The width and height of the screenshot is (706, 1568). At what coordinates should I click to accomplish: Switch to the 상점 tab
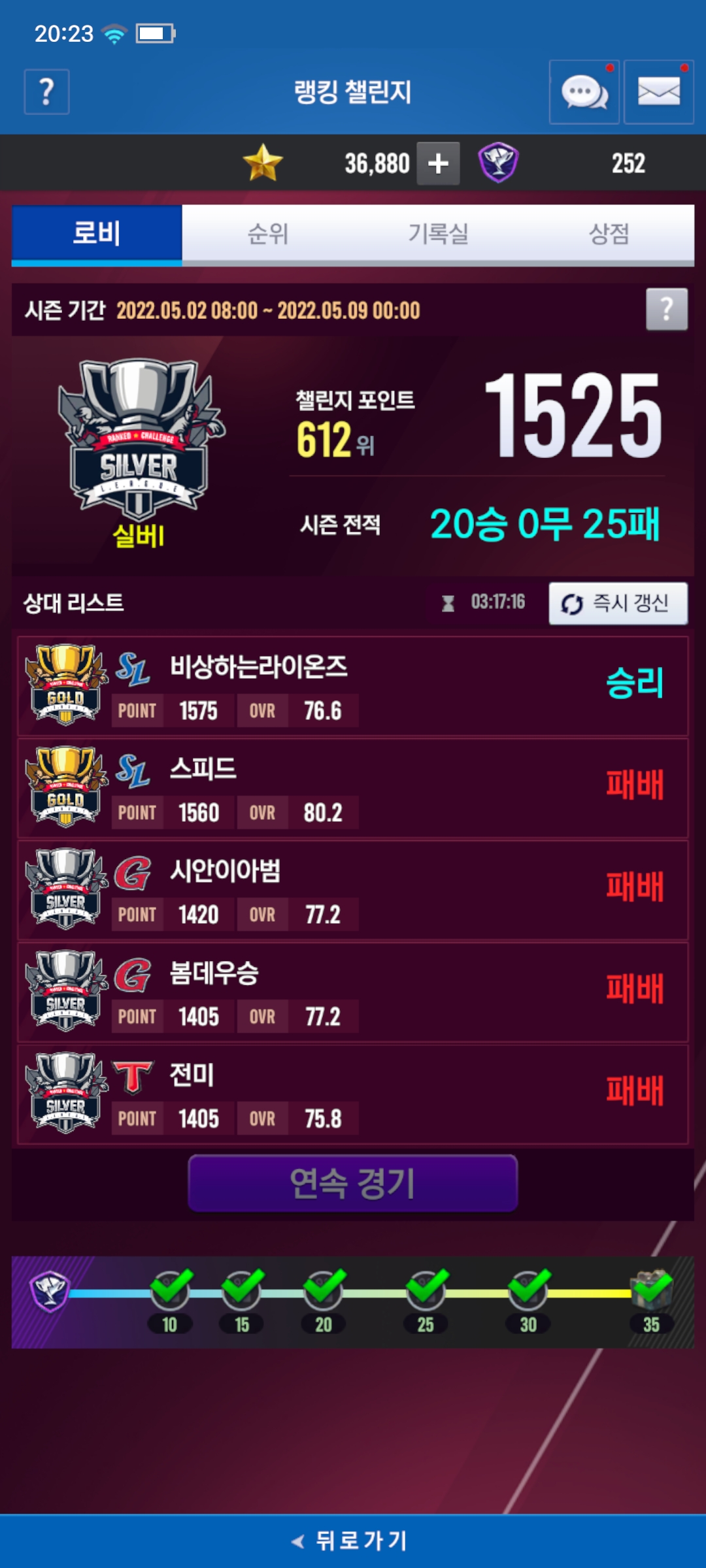click(x=609, y=234)
